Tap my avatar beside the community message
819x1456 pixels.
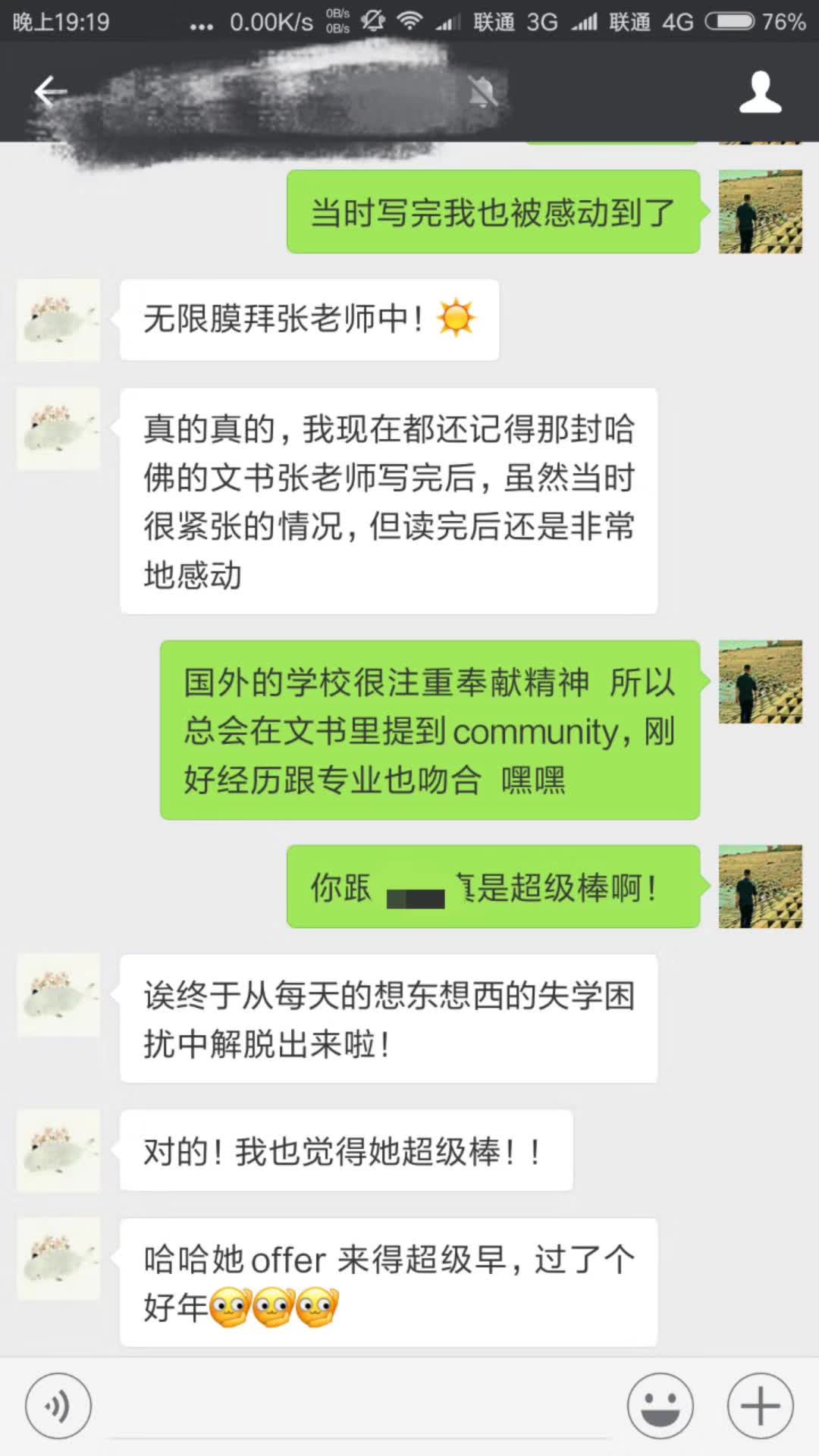point(760,682)
